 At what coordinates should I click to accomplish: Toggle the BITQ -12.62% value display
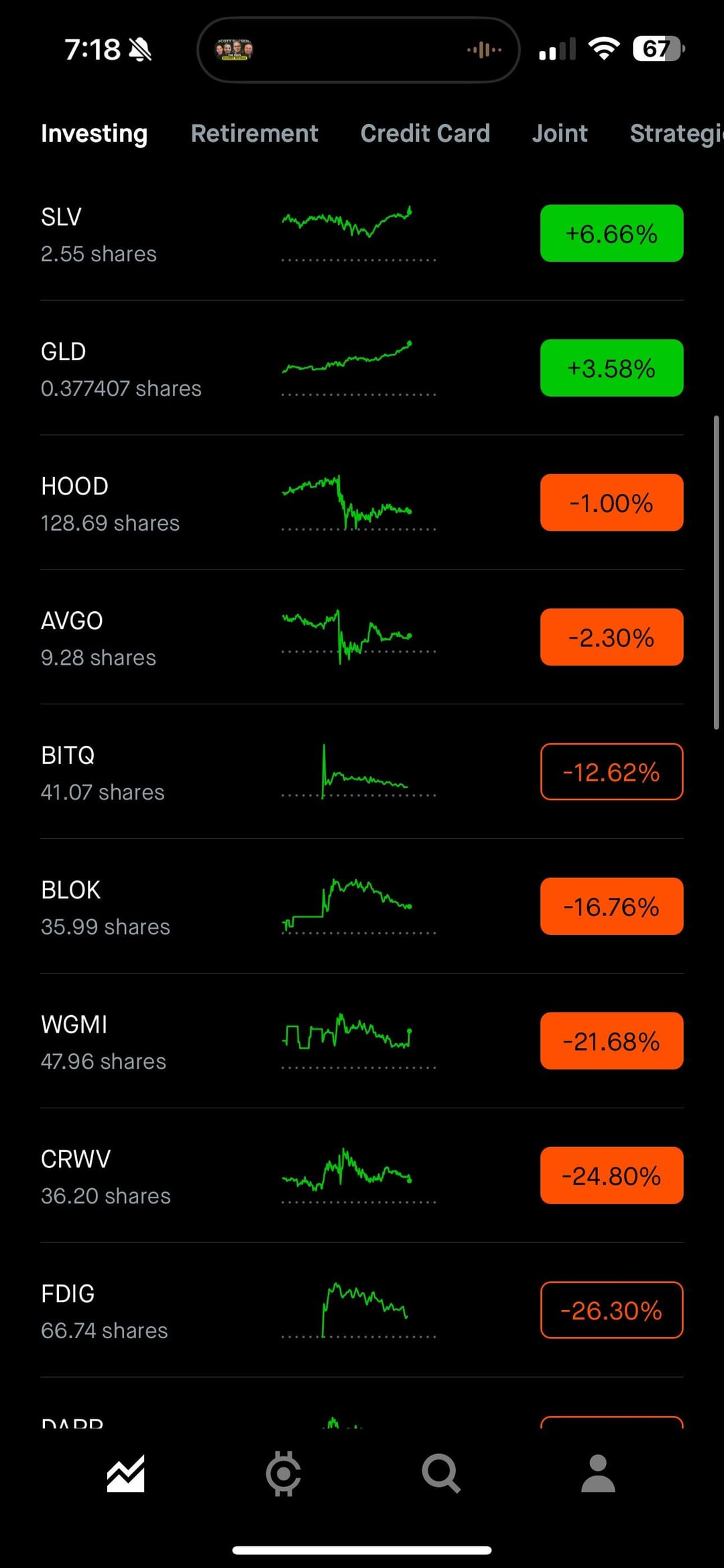pyautogui.click(x=611, y=772)
